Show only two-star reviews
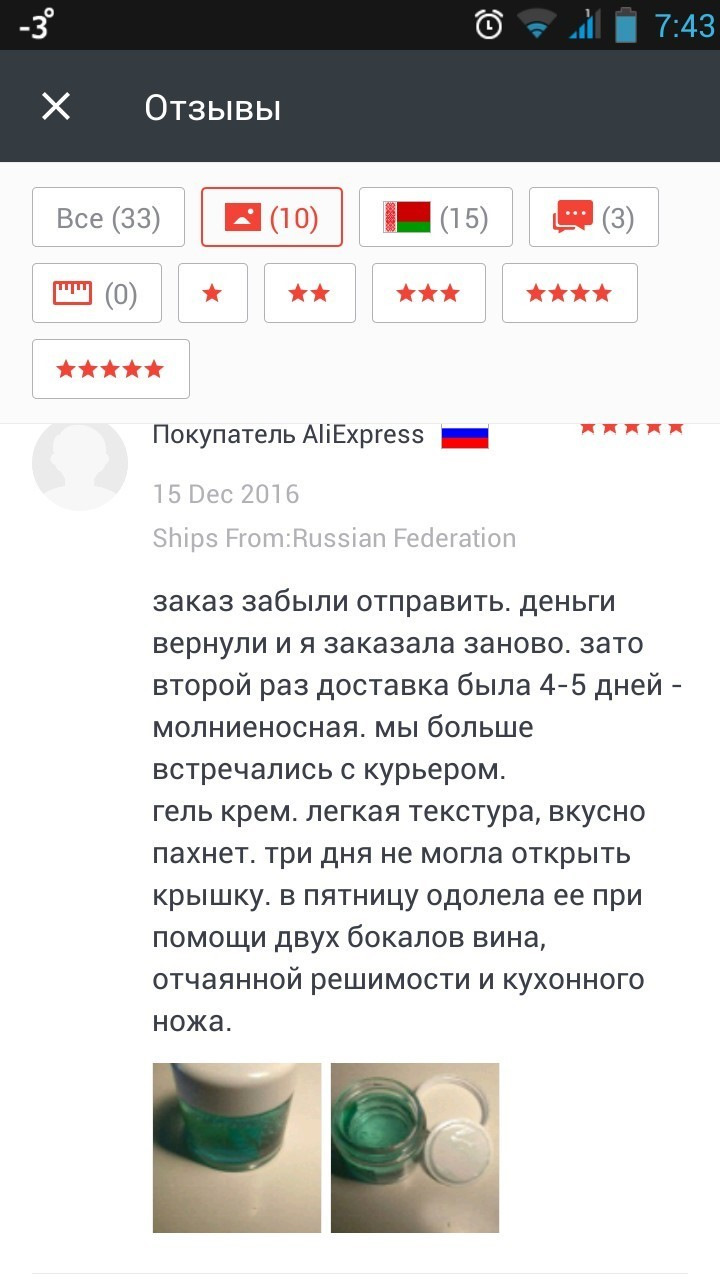The image size is (720, 1280). pyautogui.click(x=309, y=293)
